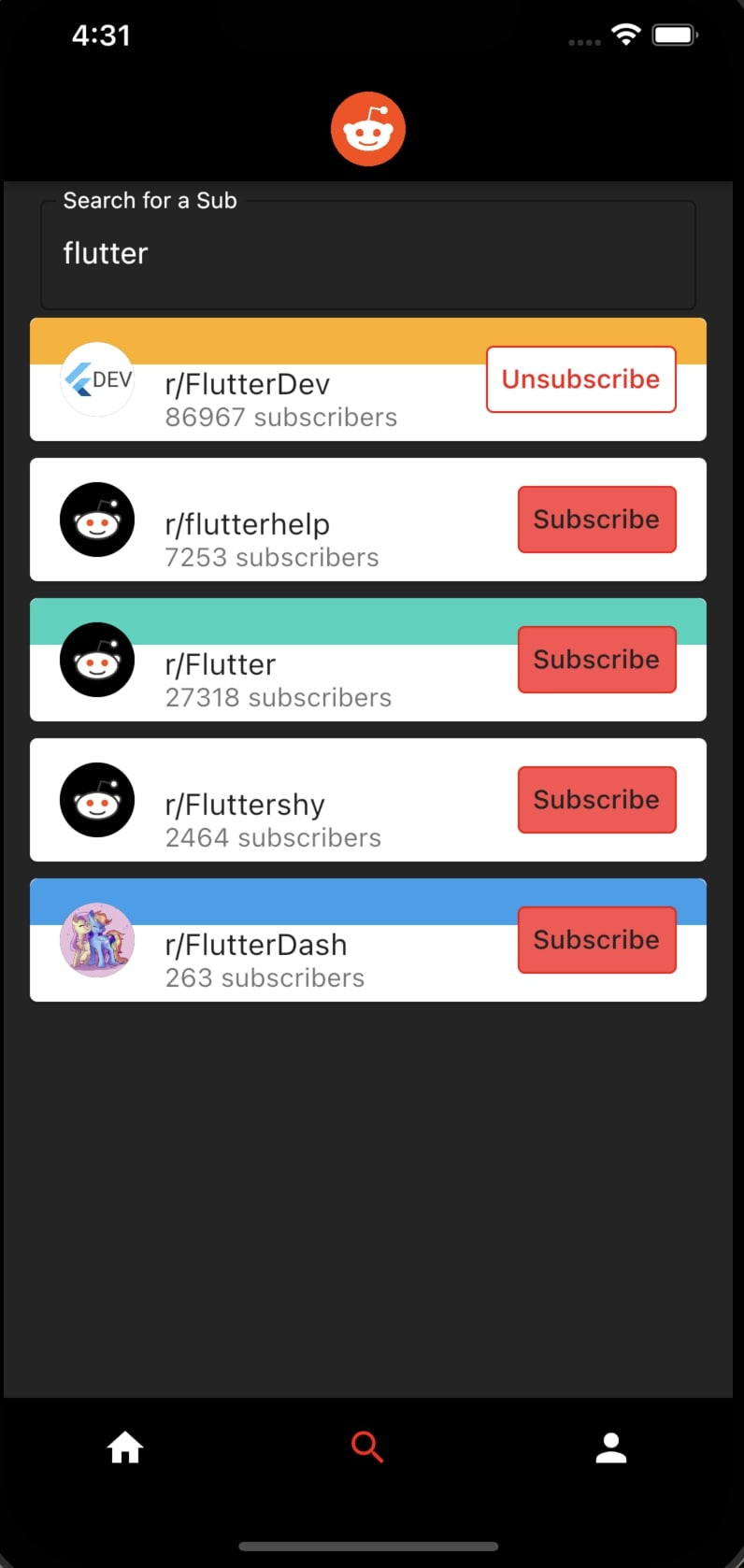744x1568 pixels.
Task: Select the Home icon in the bottom bar
Action: coord(124,1447)
